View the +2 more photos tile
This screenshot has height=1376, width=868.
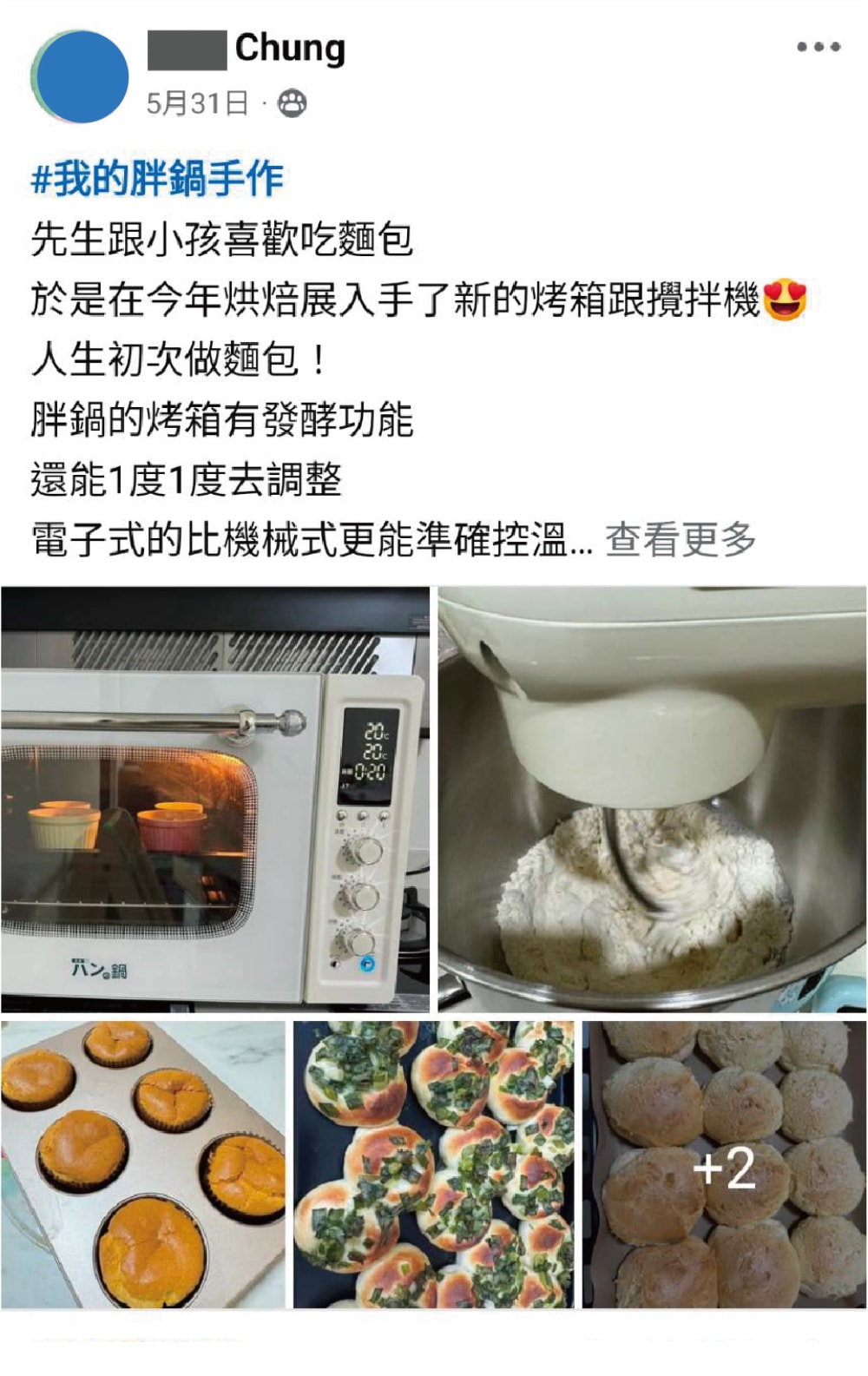point(724,1164)
